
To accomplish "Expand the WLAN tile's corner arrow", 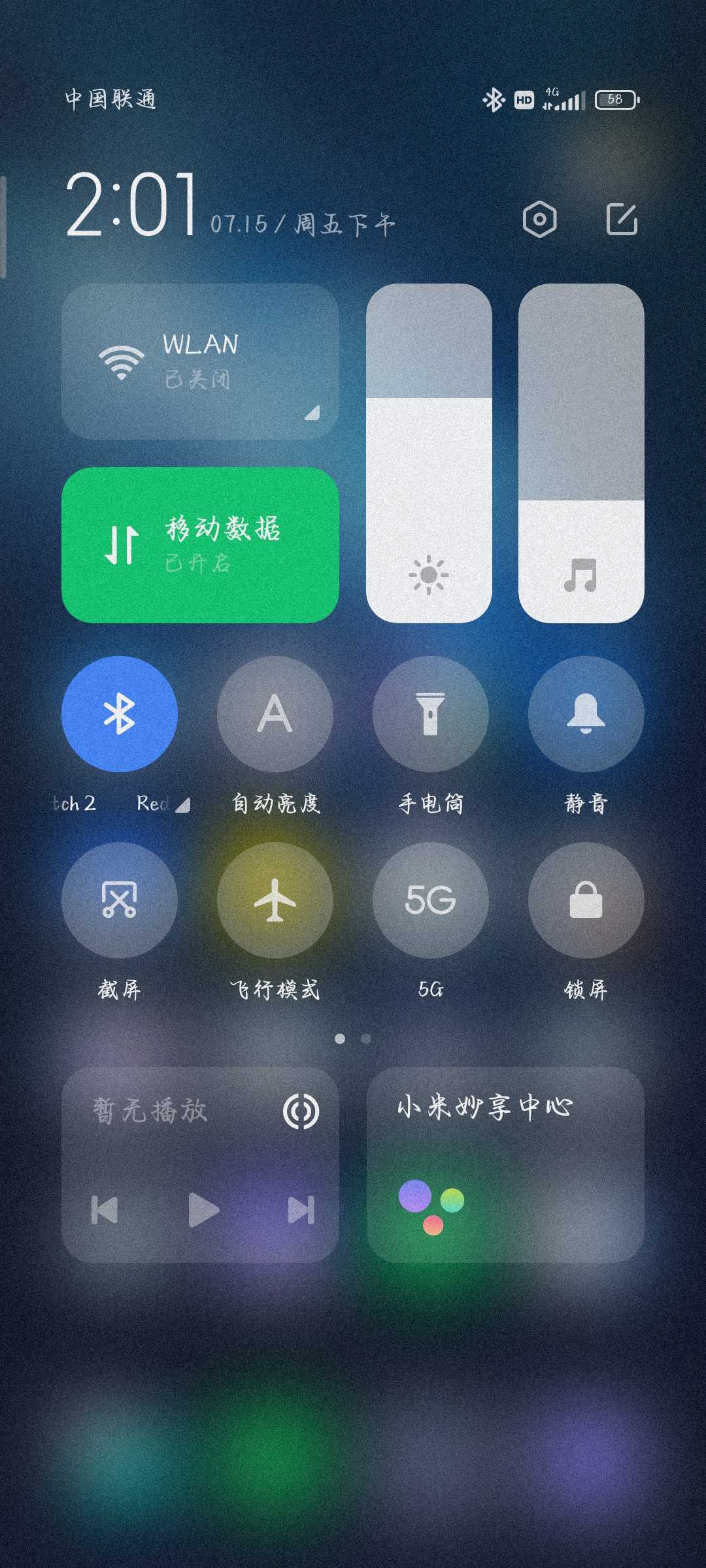I will (x=312, y=413).
